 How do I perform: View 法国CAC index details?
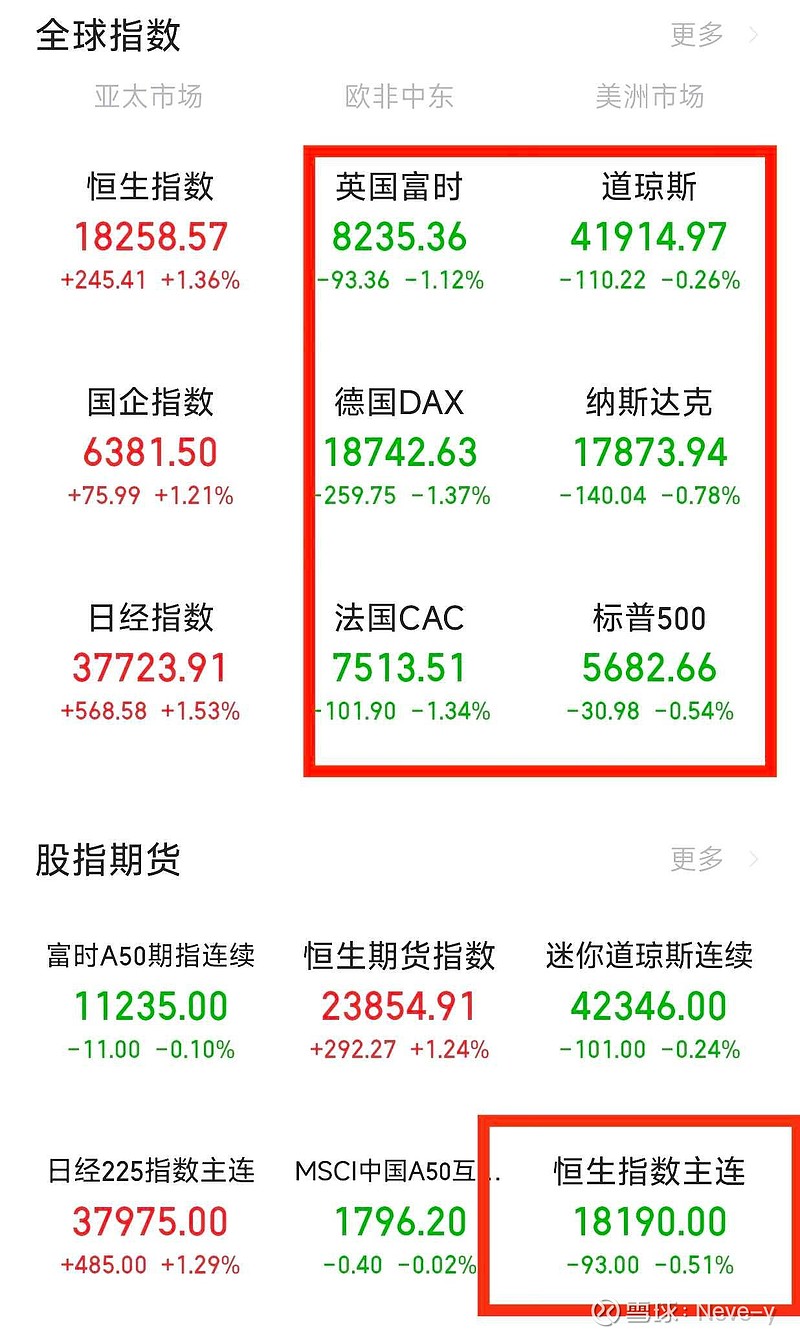click(x=400, y=662)
